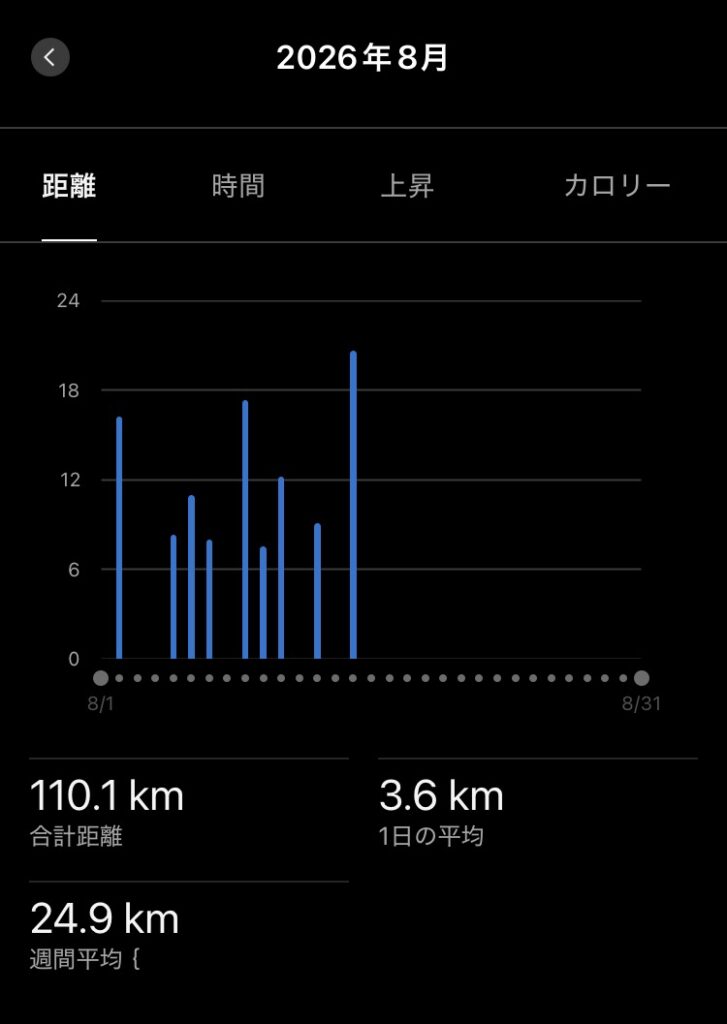The image size is (727, 1024).
Task: Tap the first bar near 8/1
Action: point(119,537)
